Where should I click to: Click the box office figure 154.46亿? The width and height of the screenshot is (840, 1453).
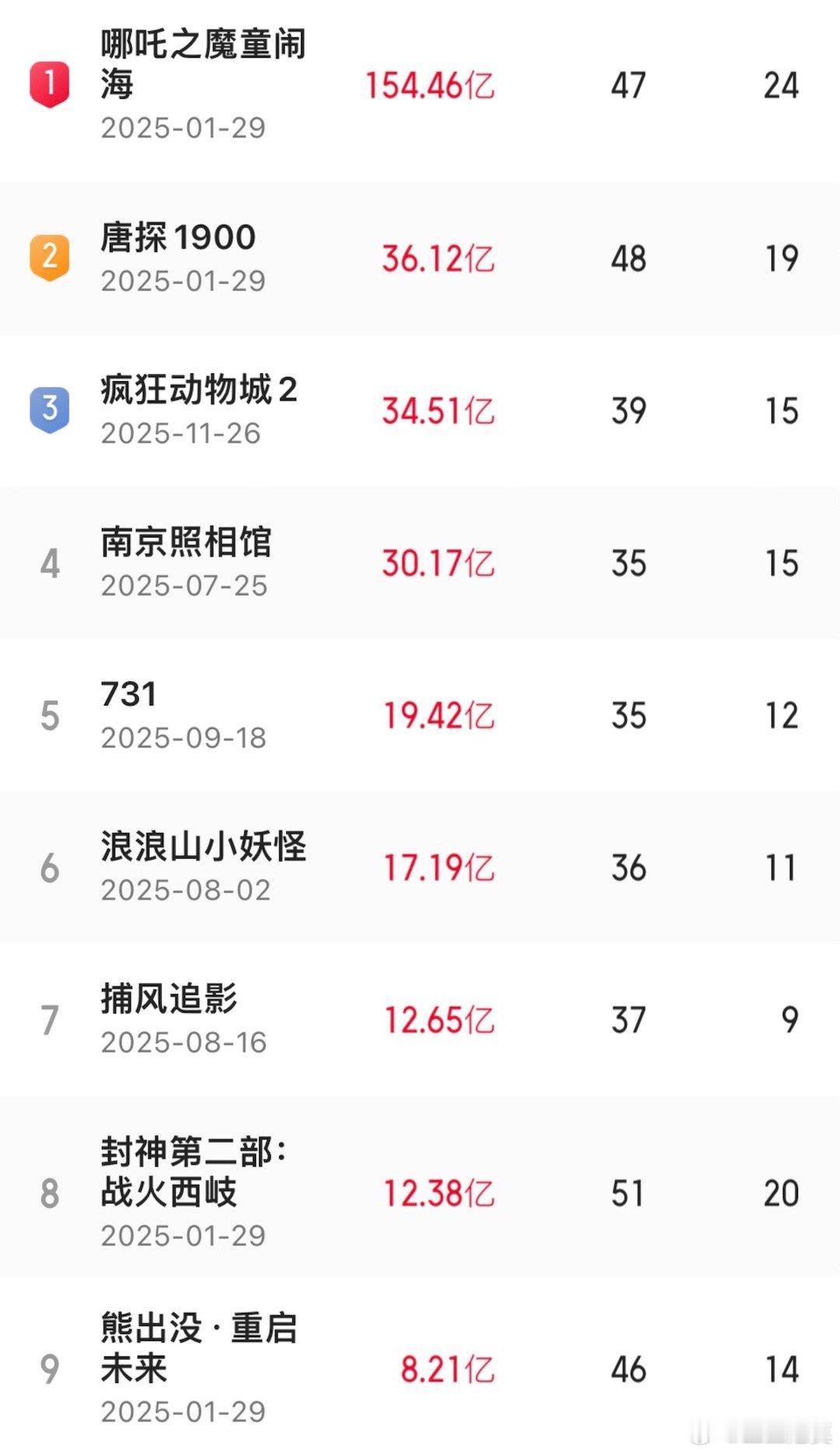(x=429, y=86)
